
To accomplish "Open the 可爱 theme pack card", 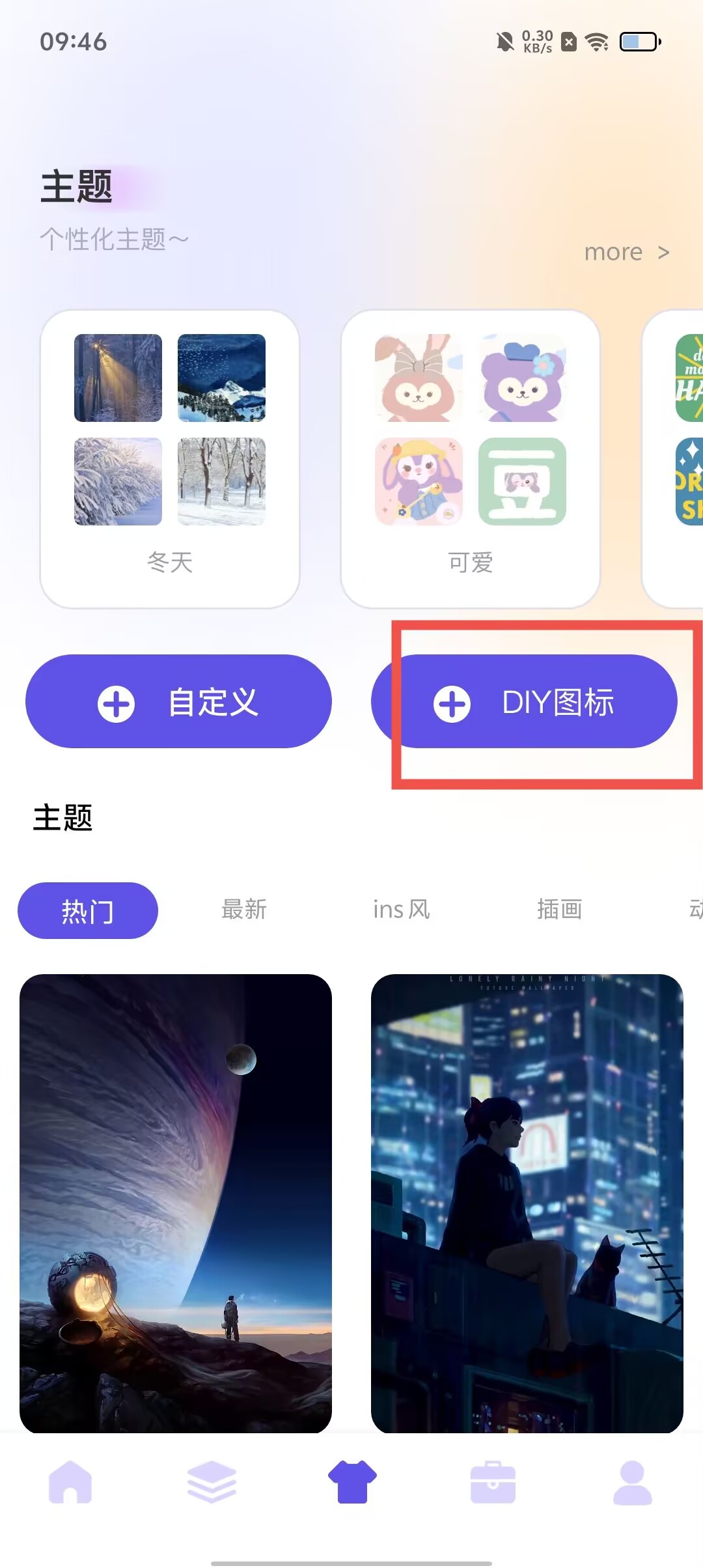I will click(470, 459).
